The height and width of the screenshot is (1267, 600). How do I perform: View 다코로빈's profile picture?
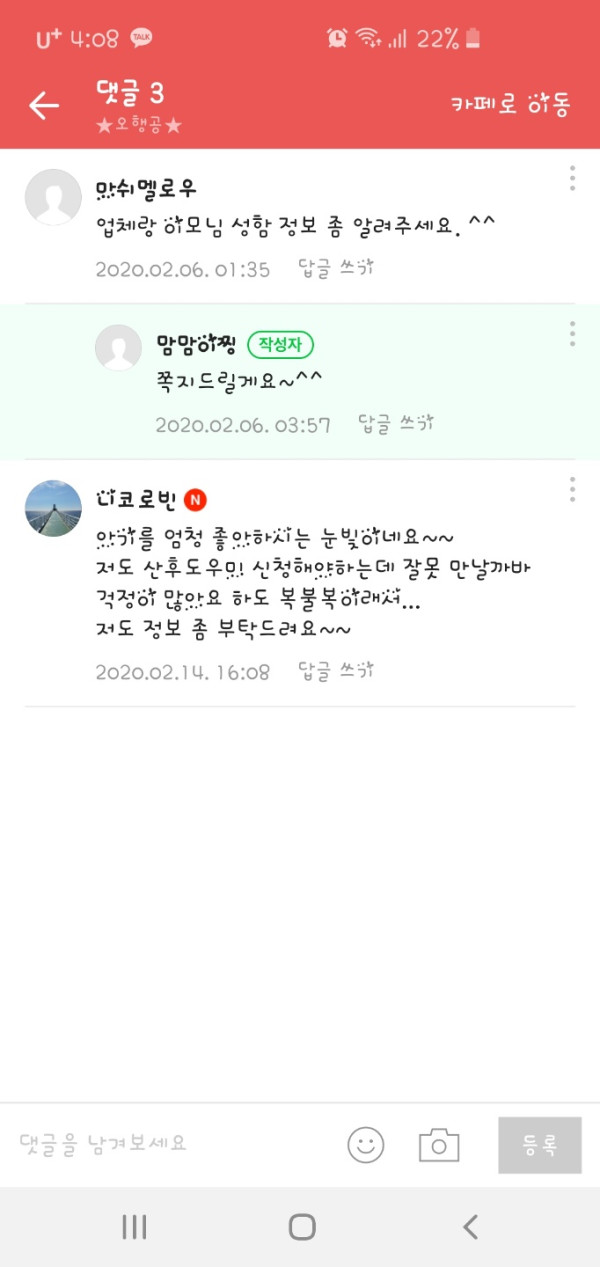click(x=53, y=508)
